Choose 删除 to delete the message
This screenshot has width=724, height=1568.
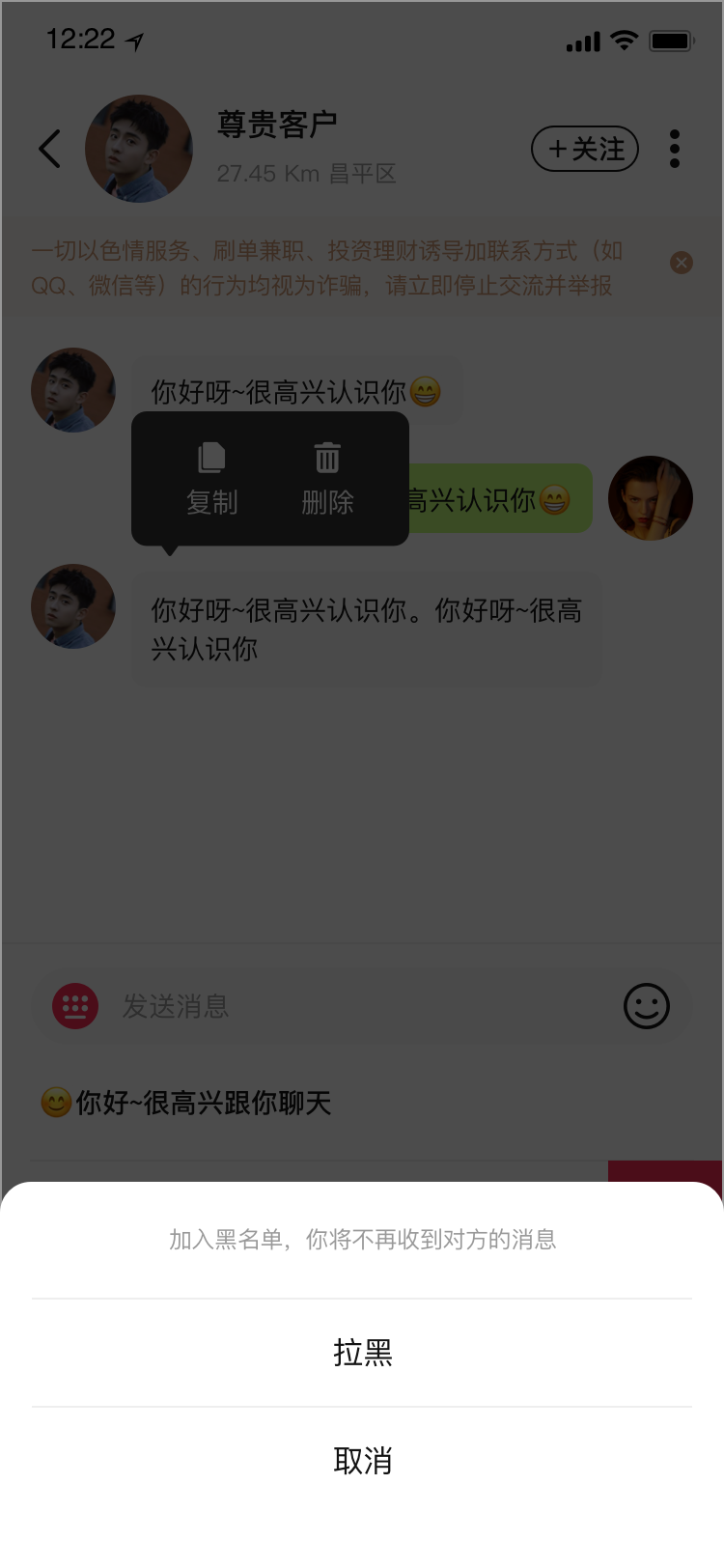[x=327, y=479]
